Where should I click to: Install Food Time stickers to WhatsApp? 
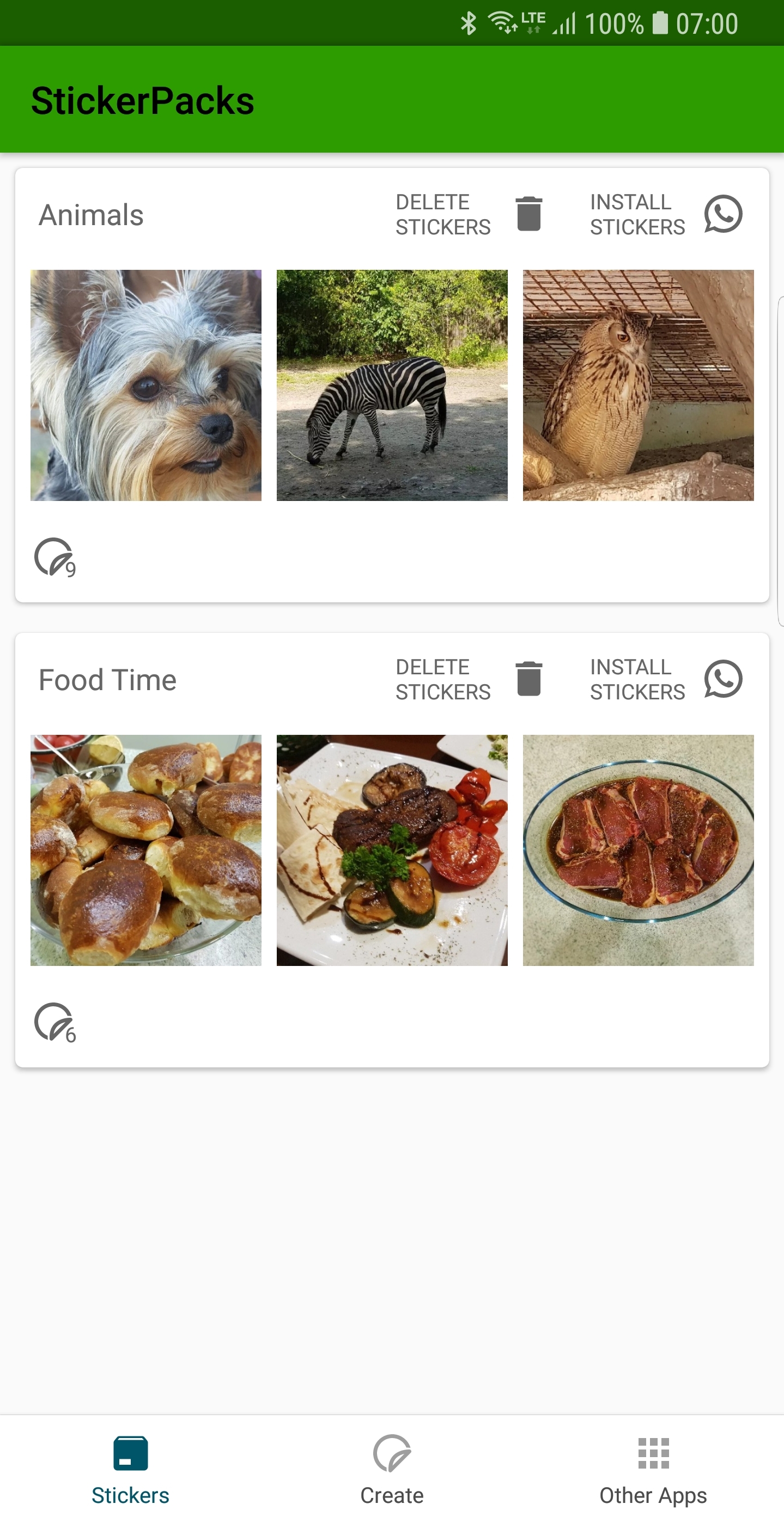click(x=665, y=679)
